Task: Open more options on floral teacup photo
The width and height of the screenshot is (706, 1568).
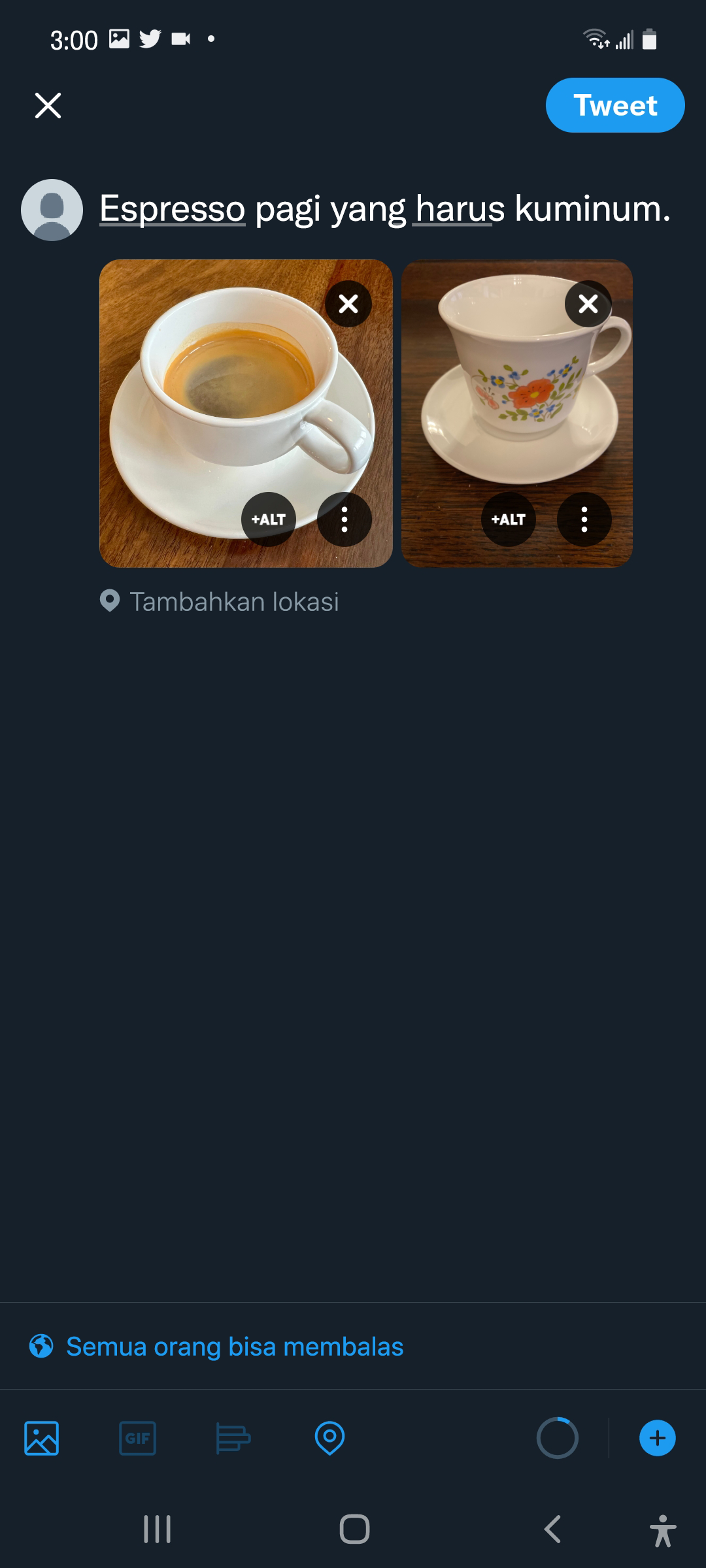Action: [x=584, y=519]
